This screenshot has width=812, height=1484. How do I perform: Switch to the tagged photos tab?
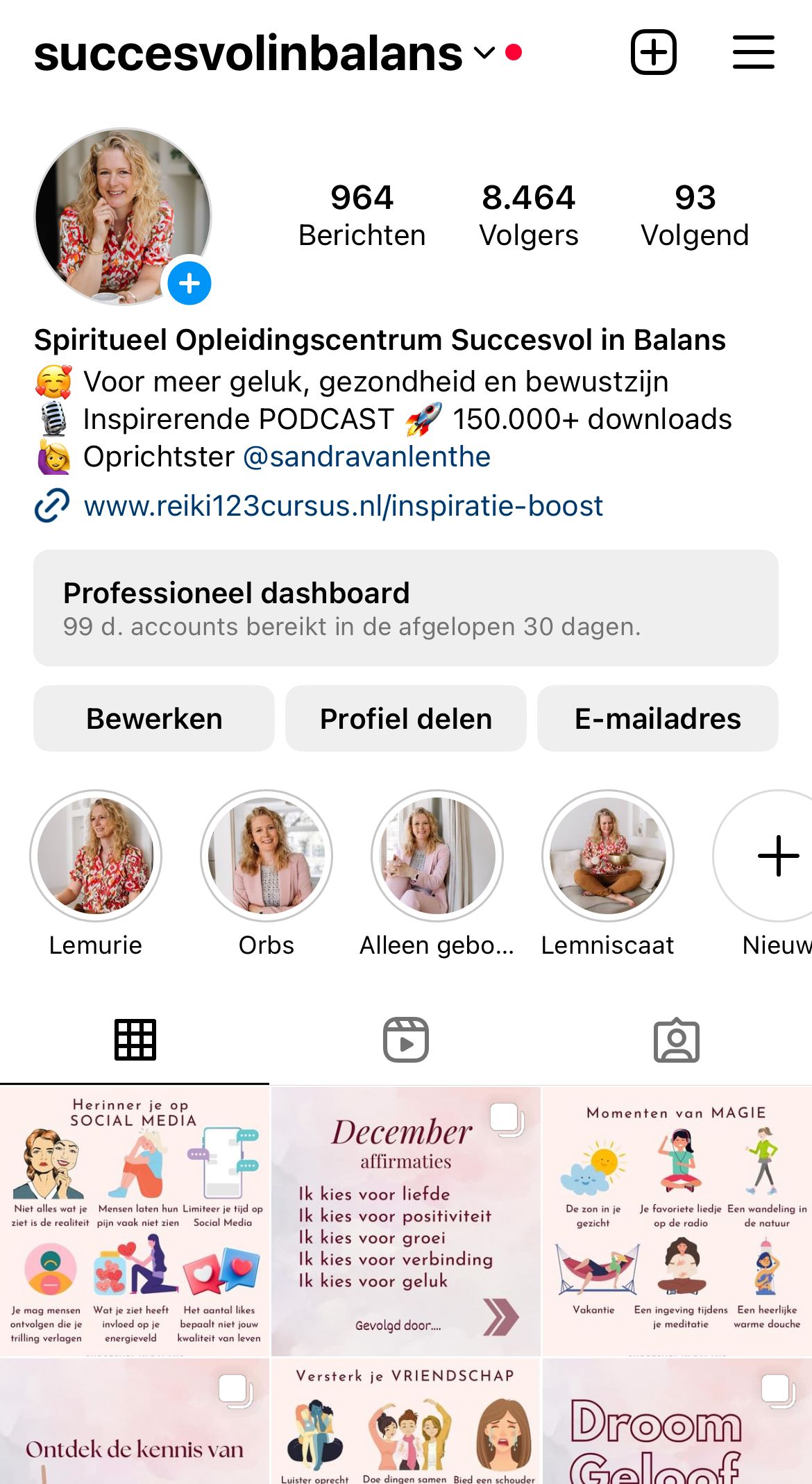pyautogui.click(x=677, y=1040)
